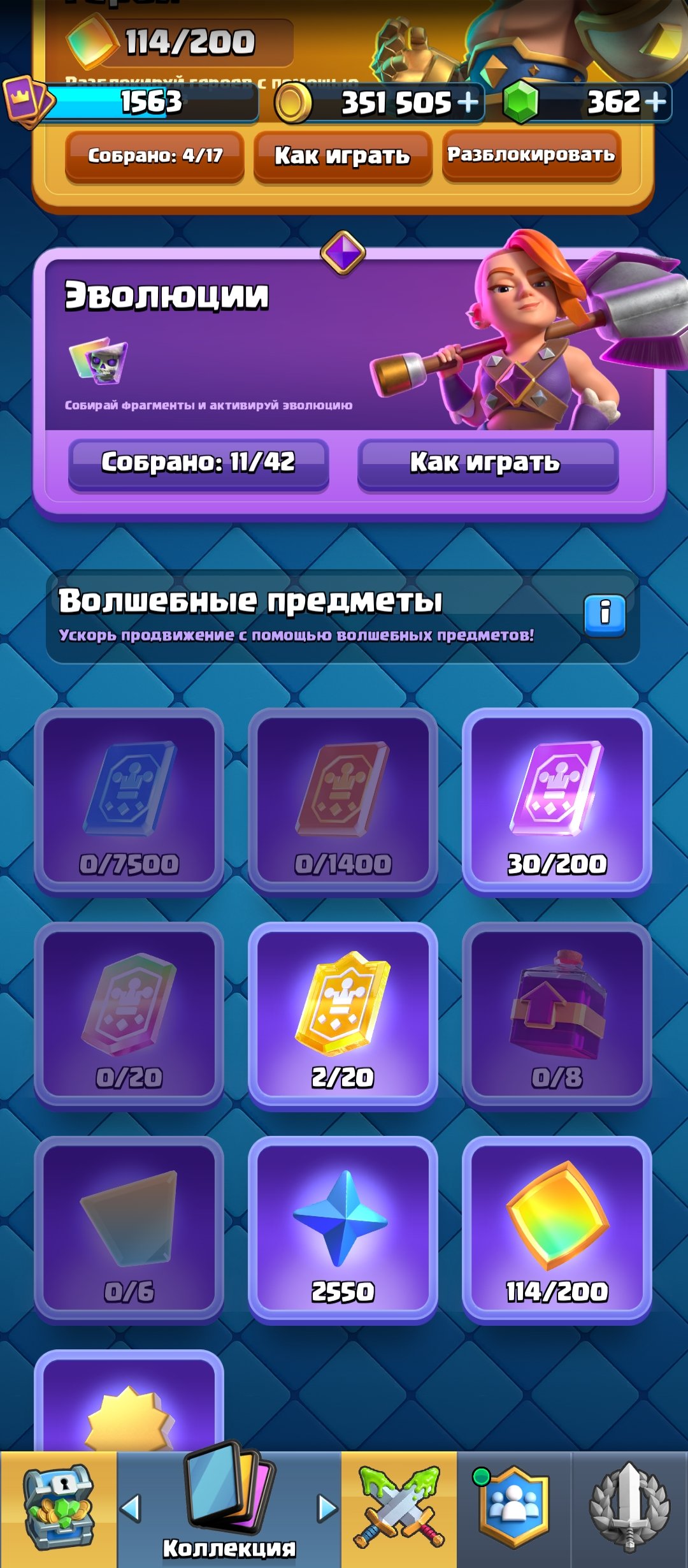688x1568 pixels.
Task: Switch to the shop chest tab
Action: [x=59, y=1509]
